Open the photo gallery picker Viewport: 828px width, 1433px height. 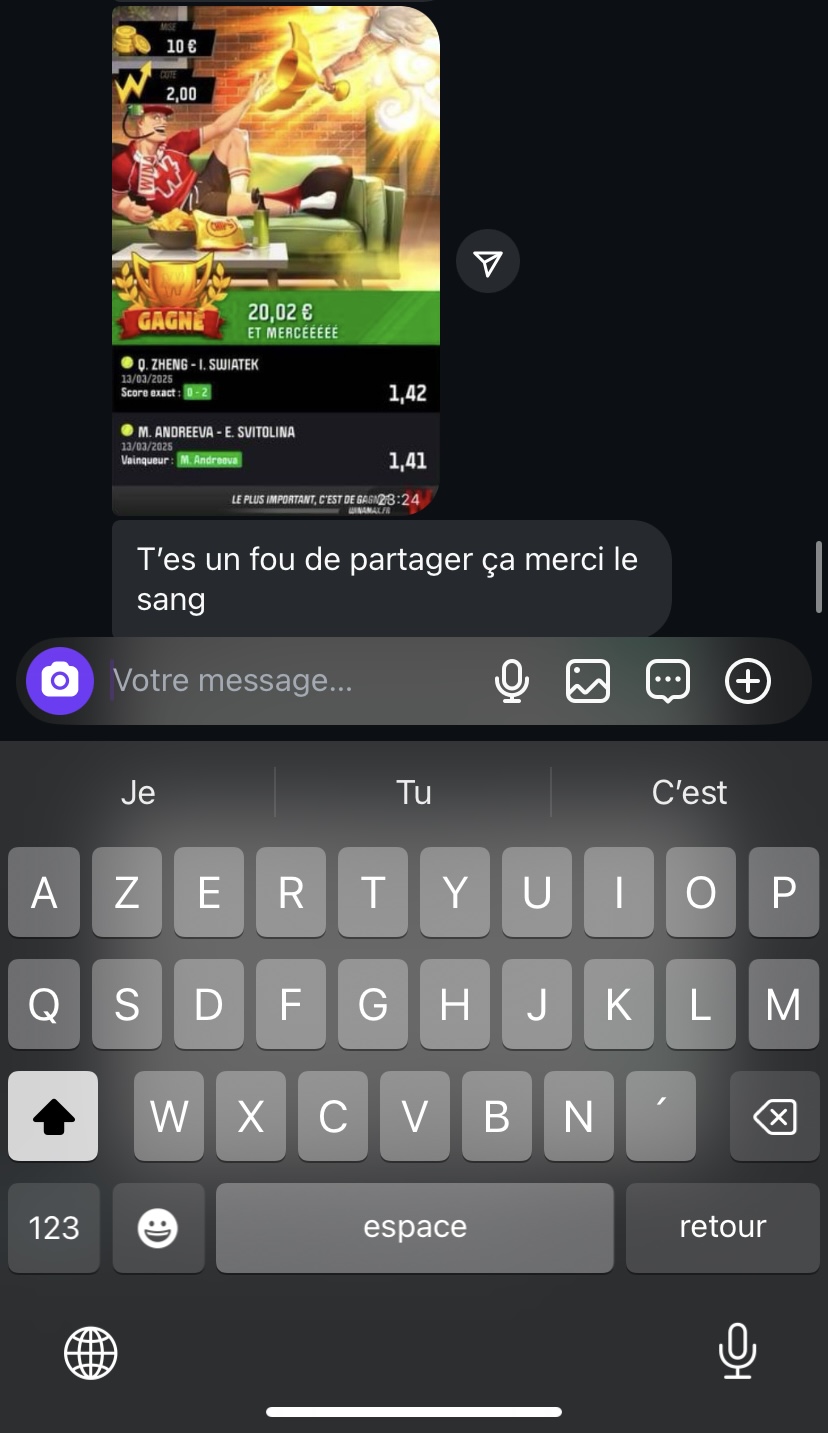click(588, 681)
